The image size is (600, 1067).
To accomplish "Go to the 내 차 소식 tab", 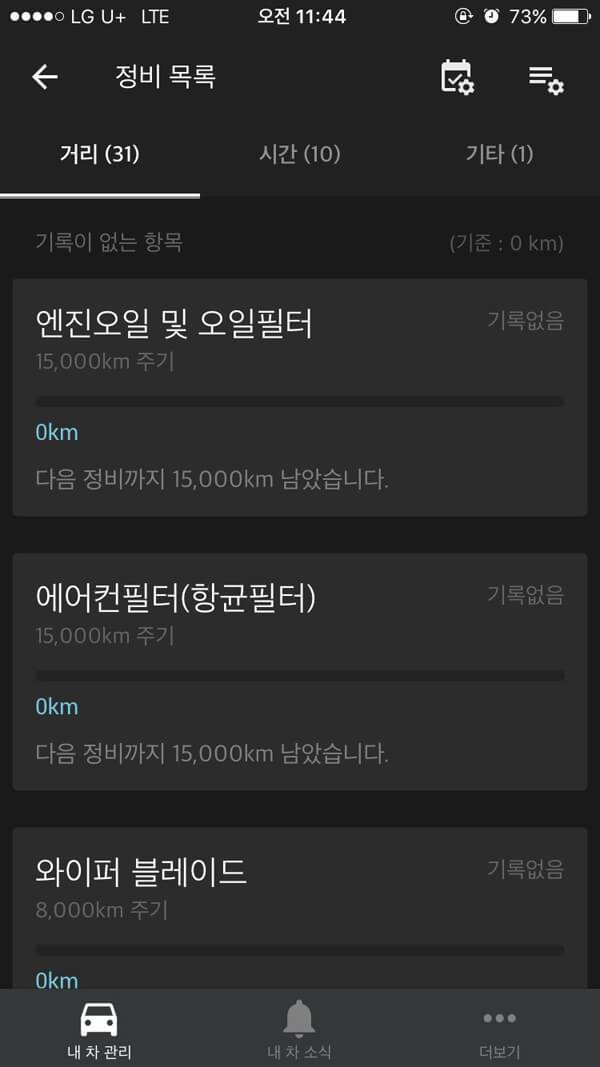I will 299,1030.
